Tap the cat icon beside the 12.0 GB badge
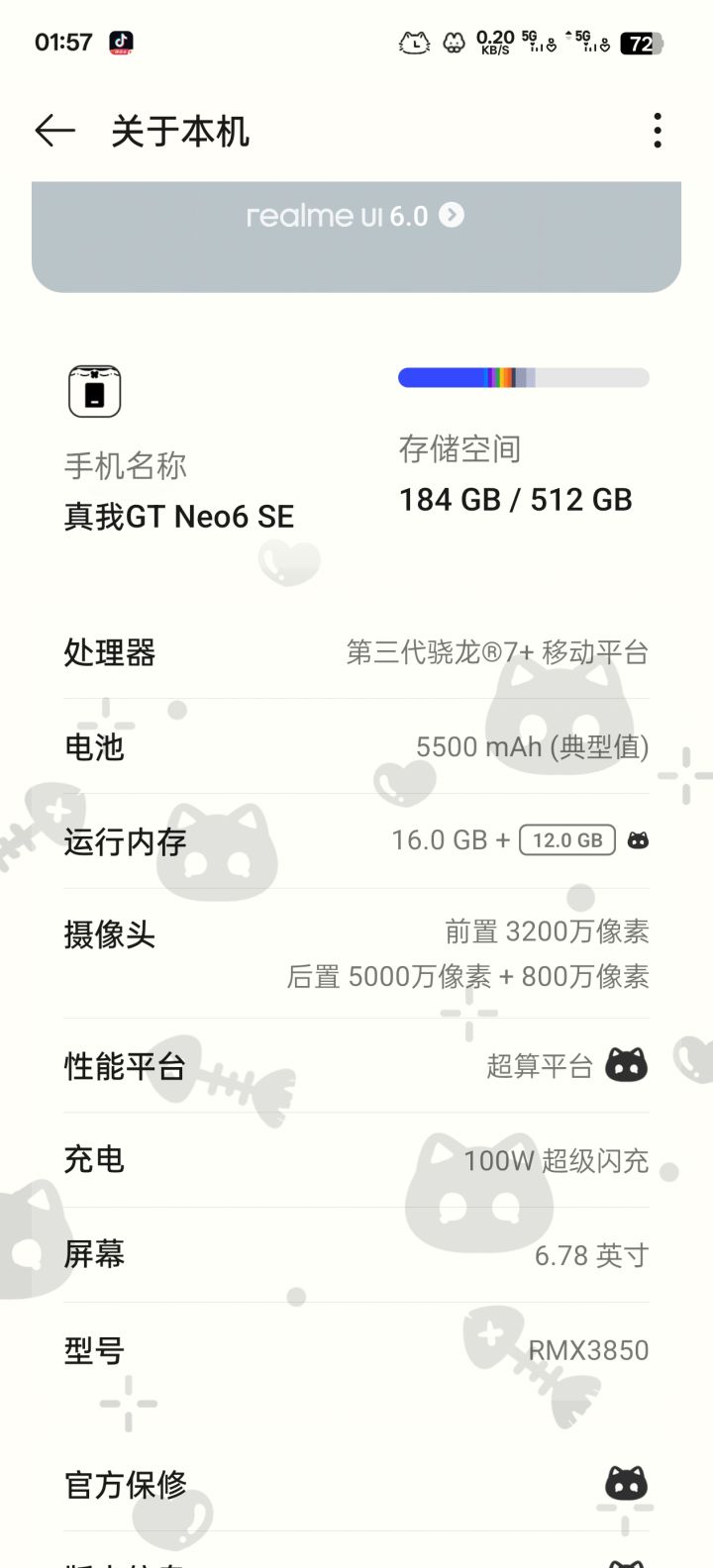Viewport: 713px width, 1568px height. tap(638, 839)
